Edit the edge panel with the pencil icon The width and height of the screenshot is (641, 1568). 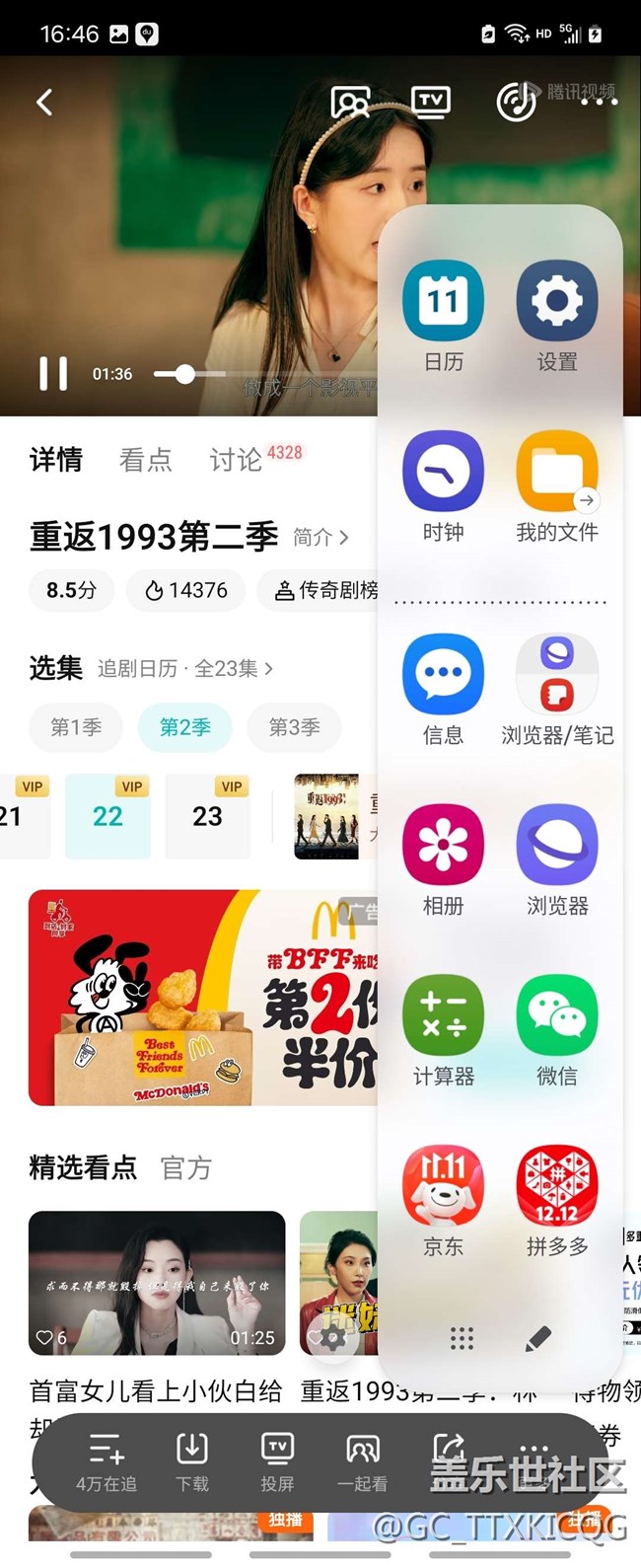537,1339
